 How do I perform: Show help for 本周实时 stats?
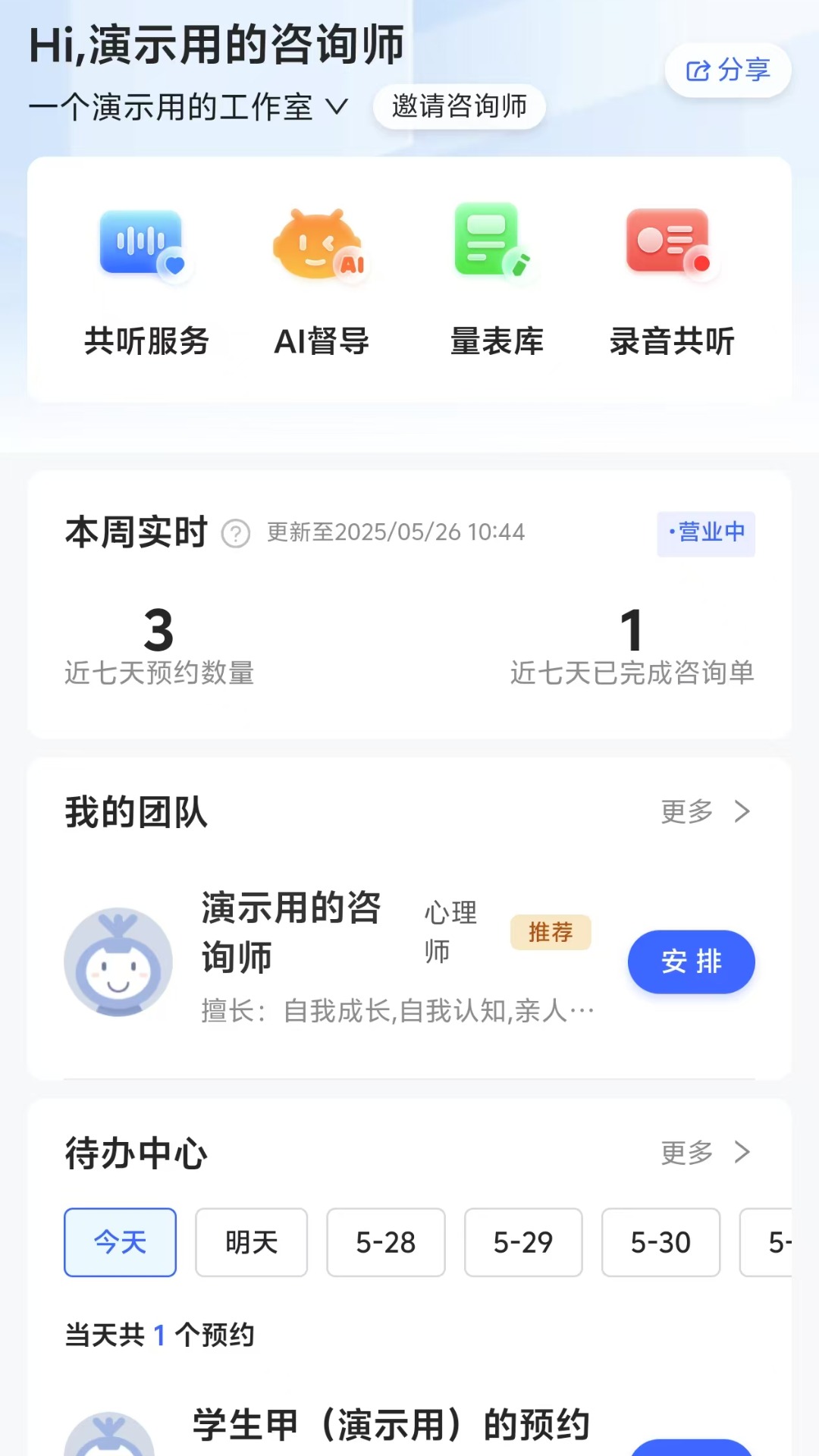click(x=235, y=534)
